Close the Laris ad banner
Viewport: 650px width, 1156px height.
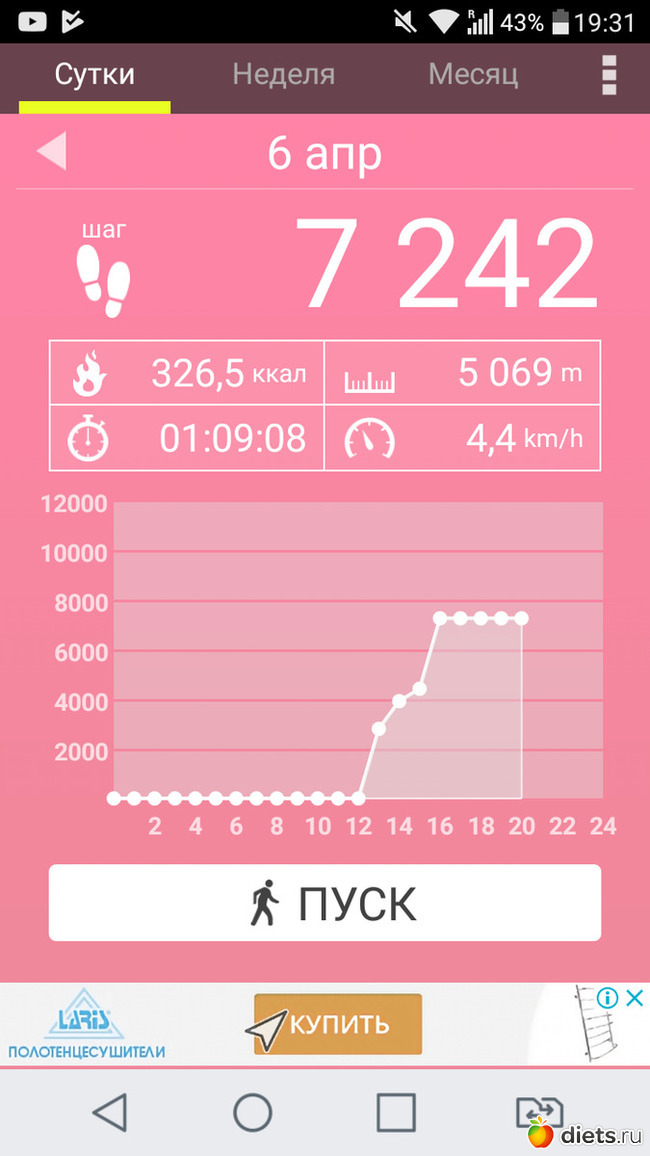634,998
